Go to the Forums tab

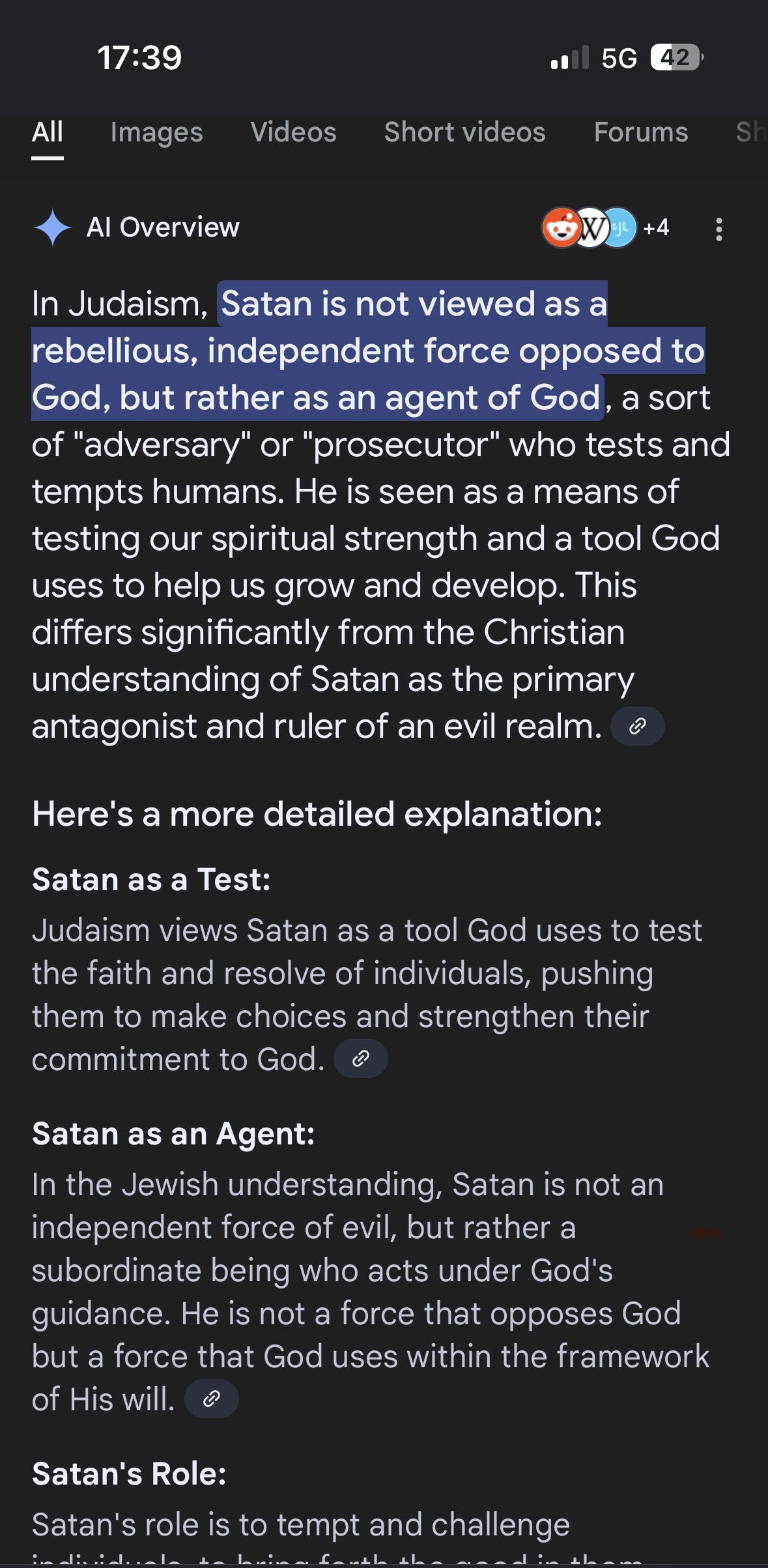click(x=640, y=132)
